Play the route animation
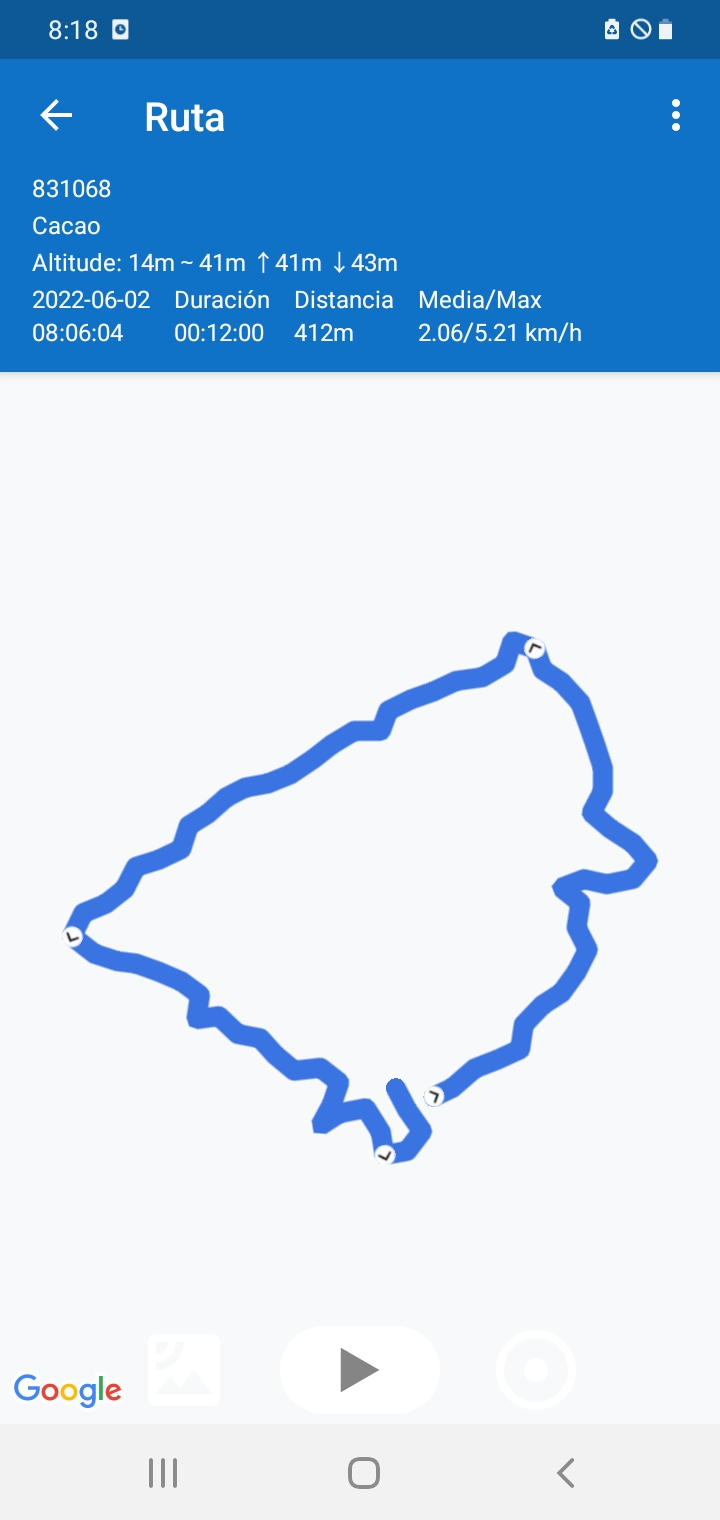Viewport: 720px width, 1520px height. (359, 1369)
